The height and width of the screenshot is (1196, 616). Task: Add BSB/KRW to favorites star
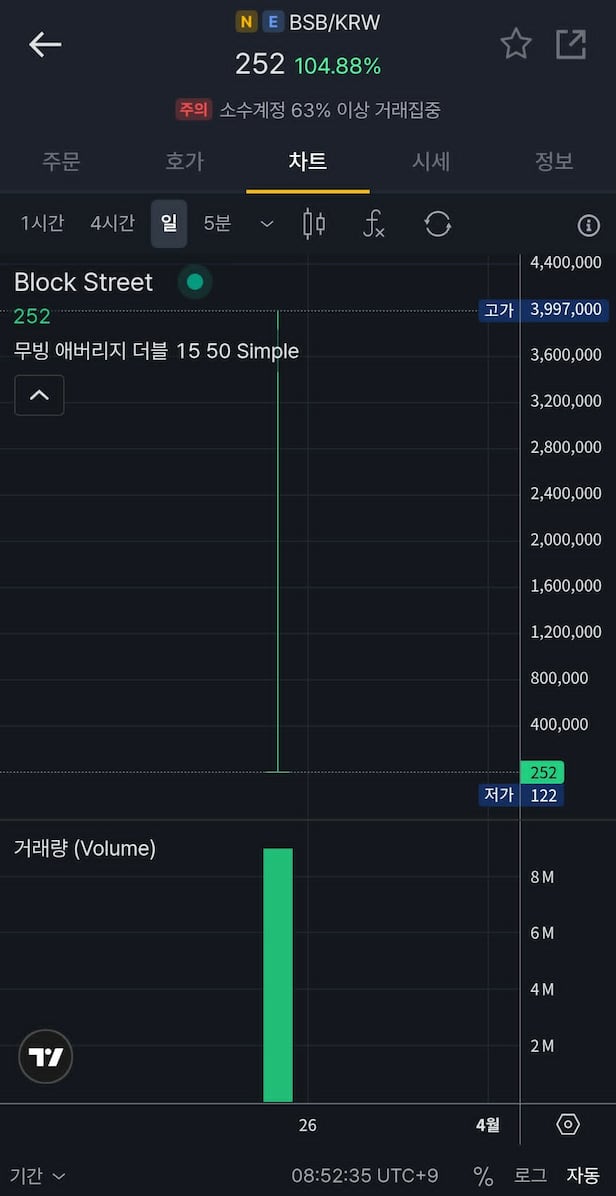point(516,44)
